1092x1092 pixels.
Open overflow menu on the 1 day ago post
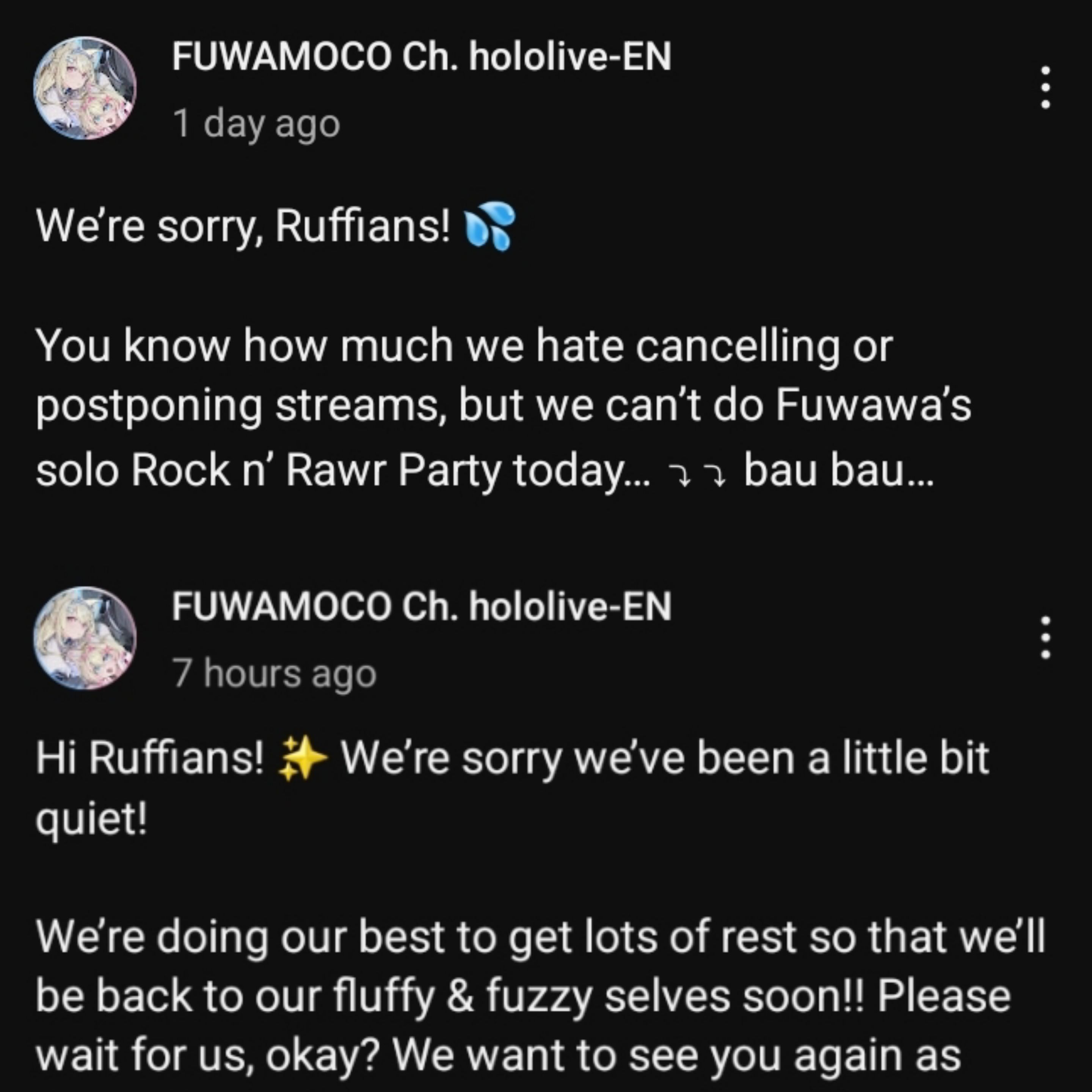[x=1045, y=88]
